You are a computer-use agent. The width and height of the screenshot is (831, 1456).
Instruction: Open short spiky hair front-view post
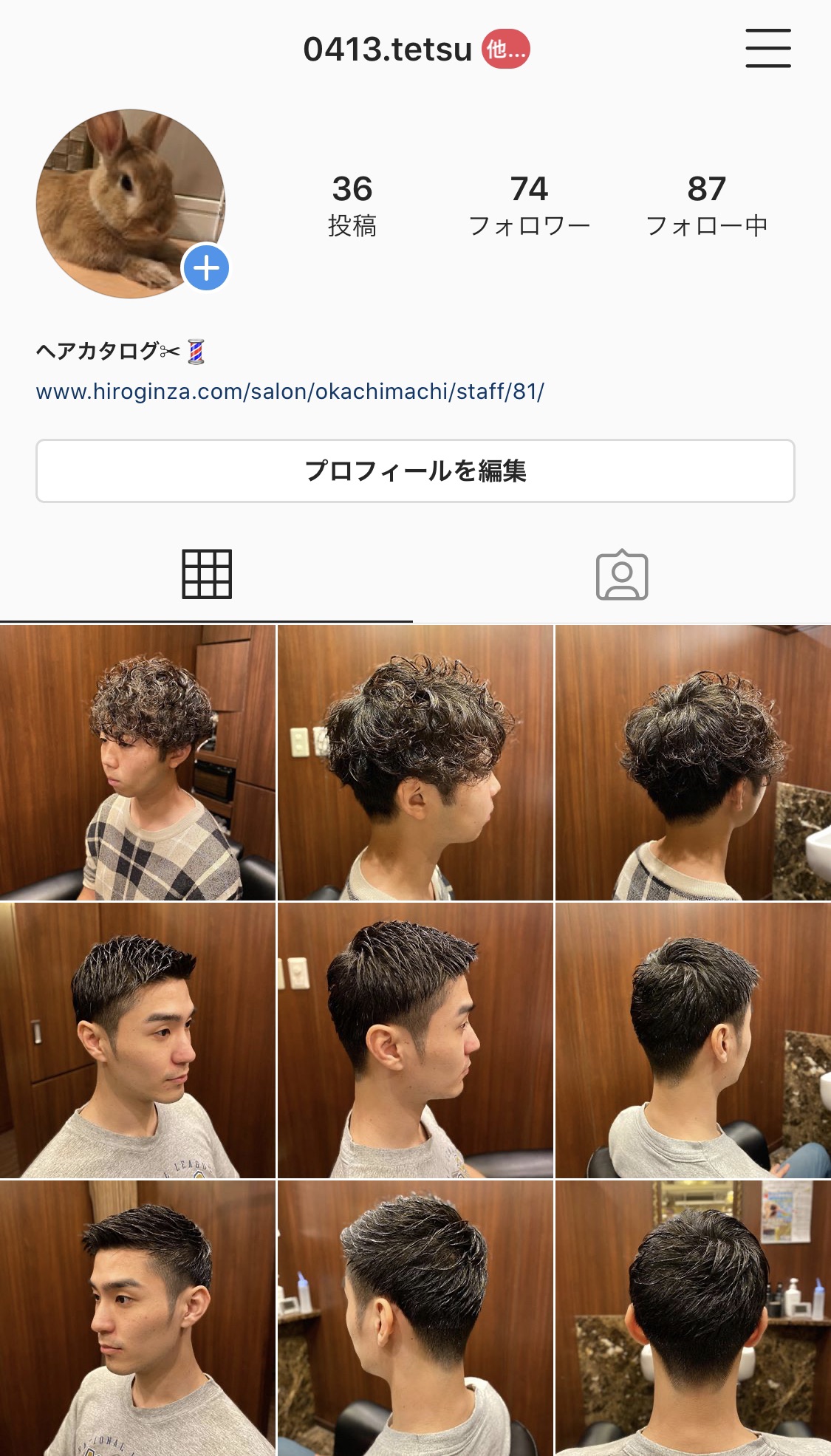coord(137,1040)
